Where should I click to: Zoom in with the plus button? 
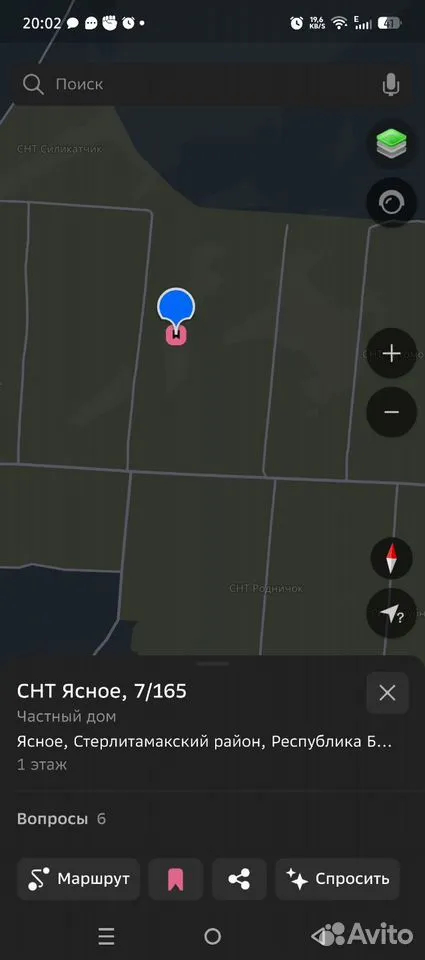tap(391, 353)
